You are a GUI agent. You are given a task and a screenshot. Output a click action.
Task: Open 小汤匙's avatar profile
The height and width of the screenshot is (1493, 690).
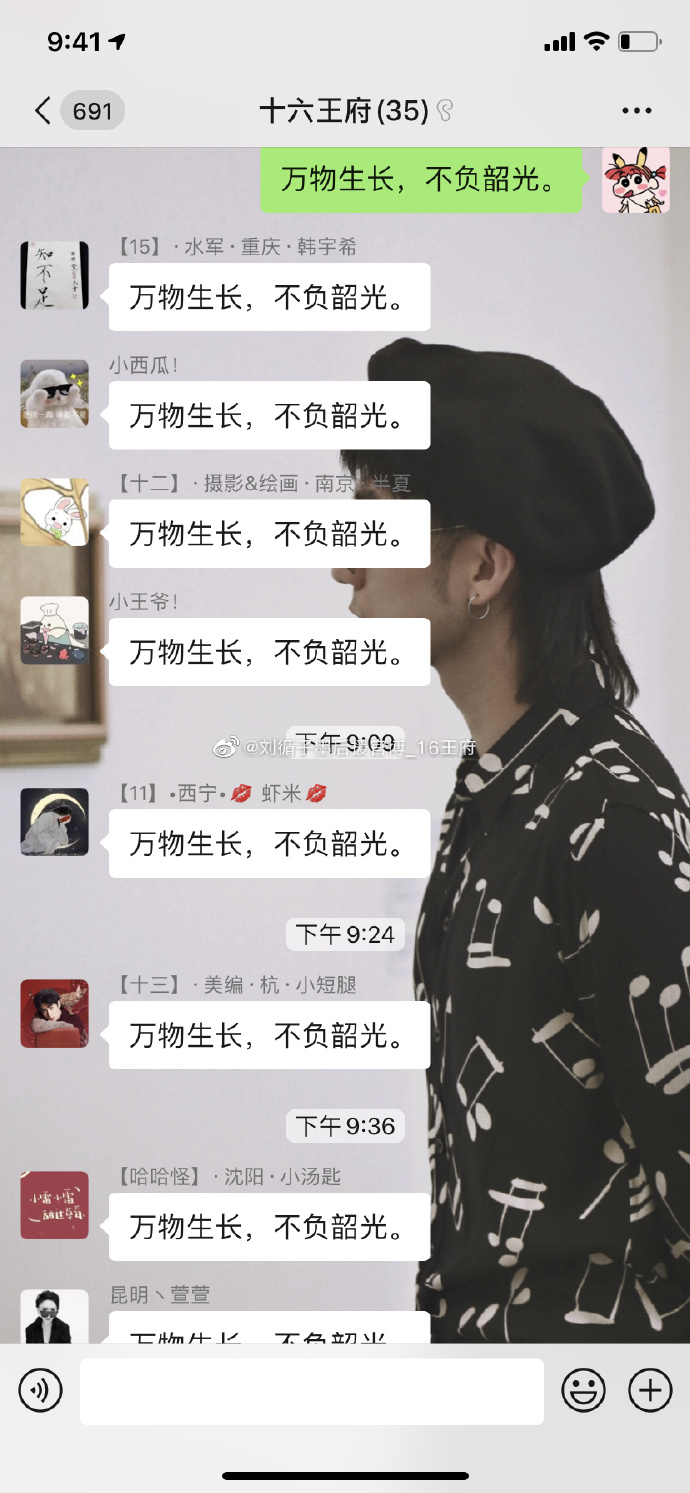55,1205
